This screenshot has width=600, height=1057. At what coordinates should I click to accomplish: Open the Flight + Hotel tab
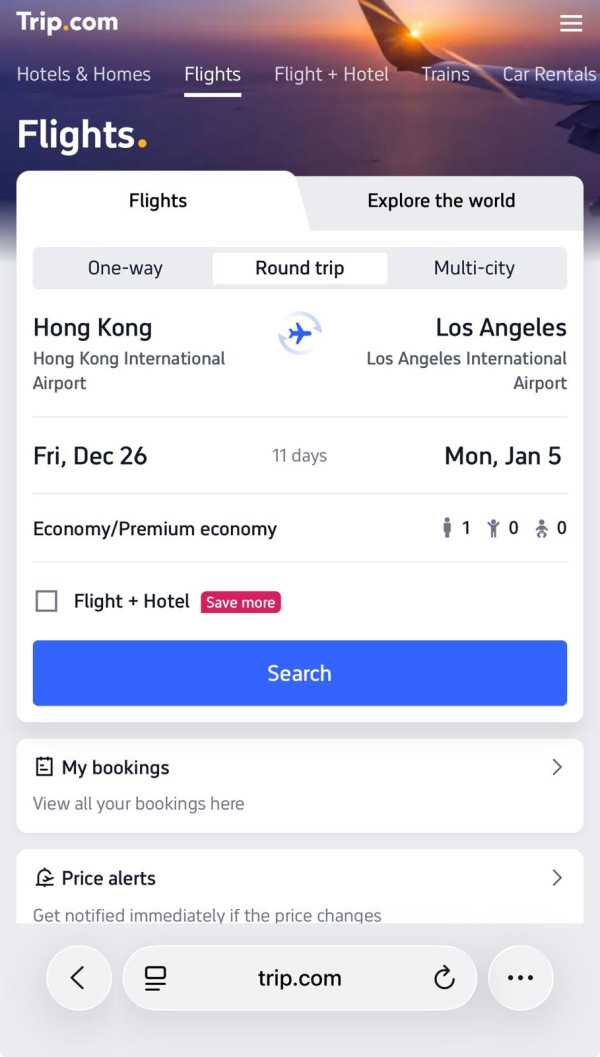click(x=331, y=74)
